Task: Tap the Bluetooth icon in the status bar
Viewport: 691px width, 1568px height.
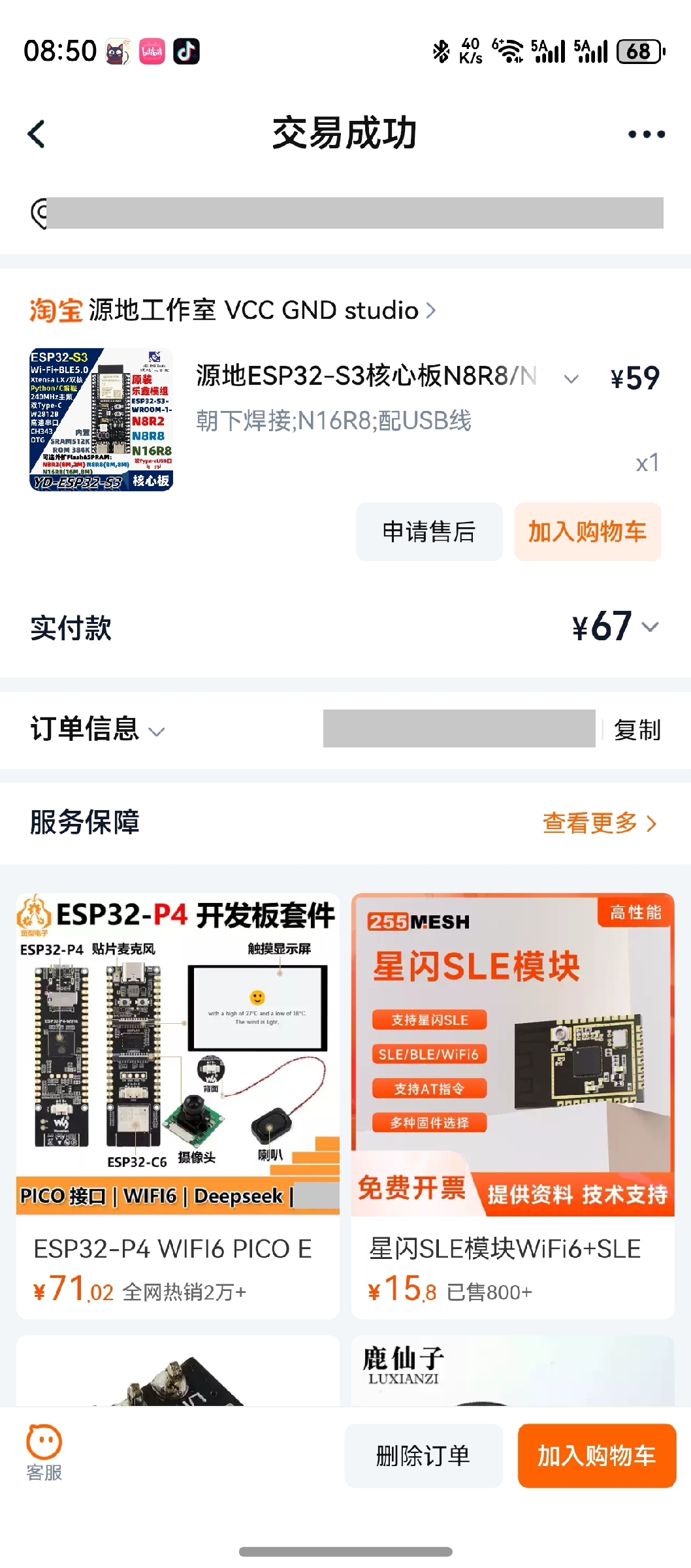Action: point(442,50)
